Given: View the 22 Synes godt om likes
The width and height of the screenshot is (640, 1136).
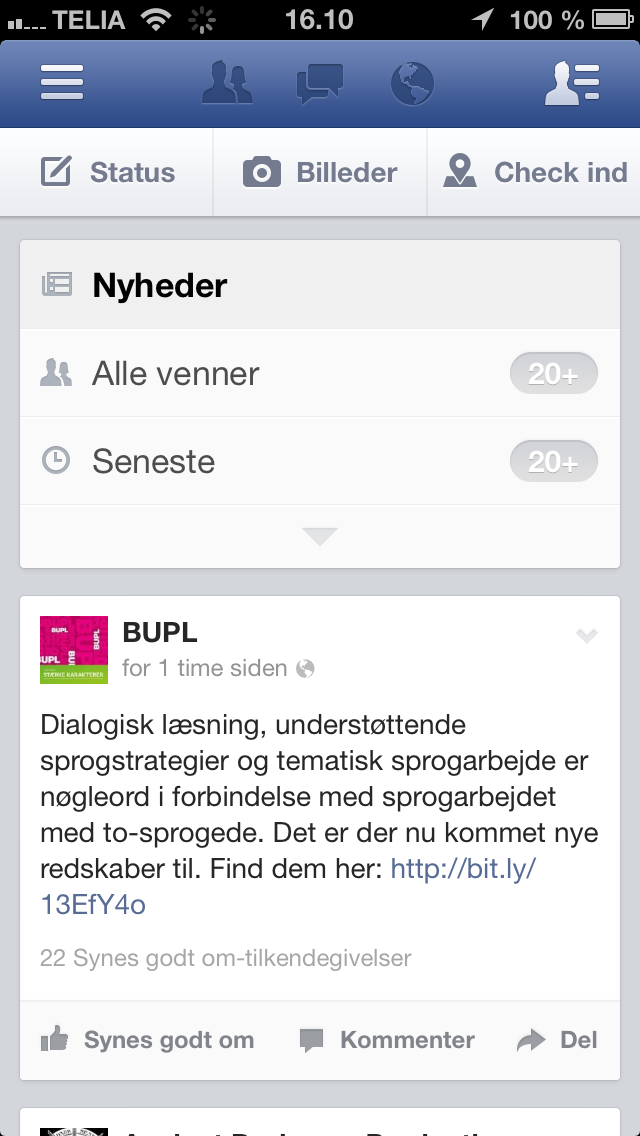Looking at the screenshot, I should (x=225, y=958).
